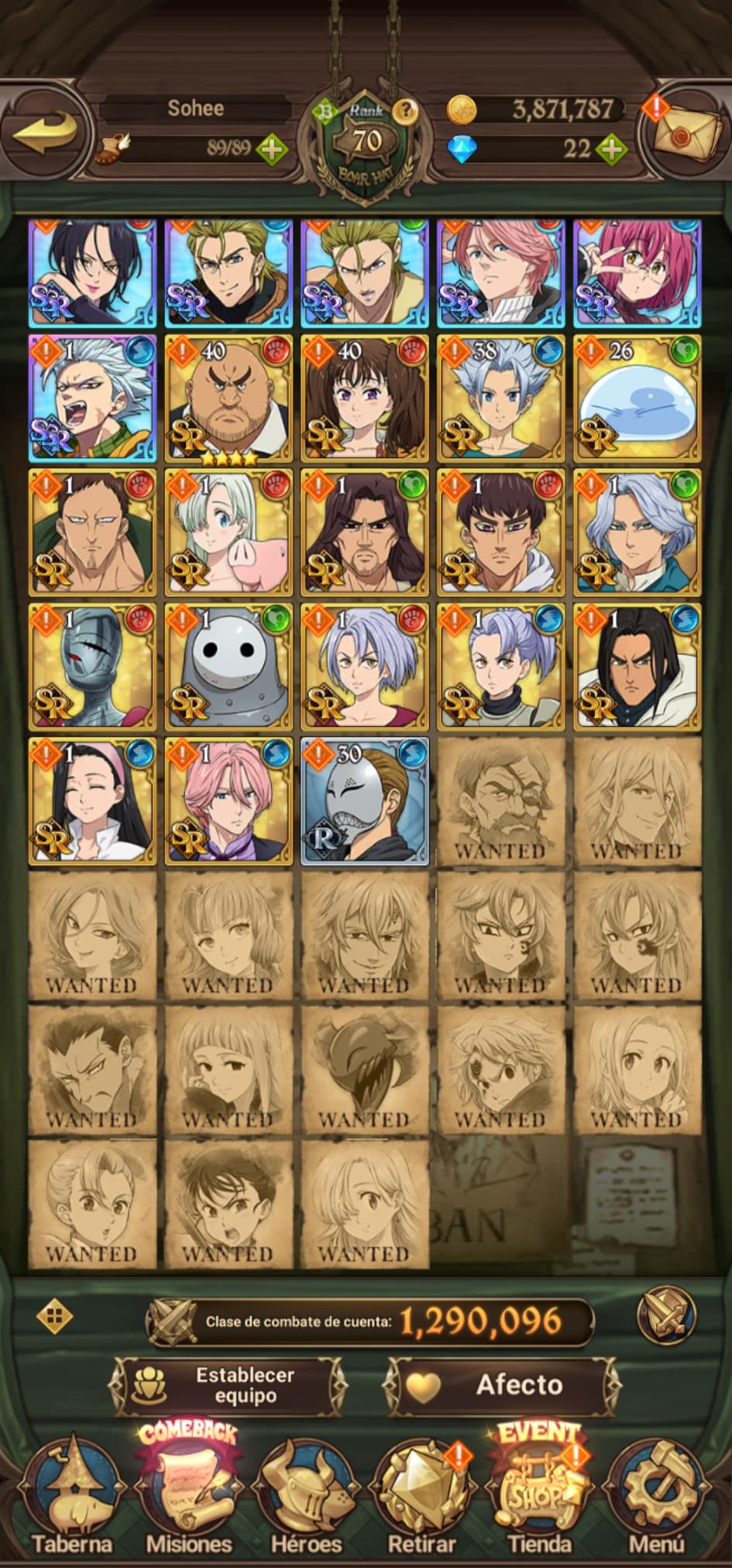Viewport: 732px width, 1568px height.
Task: Open the Menú gear tab
Action: [656, 1500]
